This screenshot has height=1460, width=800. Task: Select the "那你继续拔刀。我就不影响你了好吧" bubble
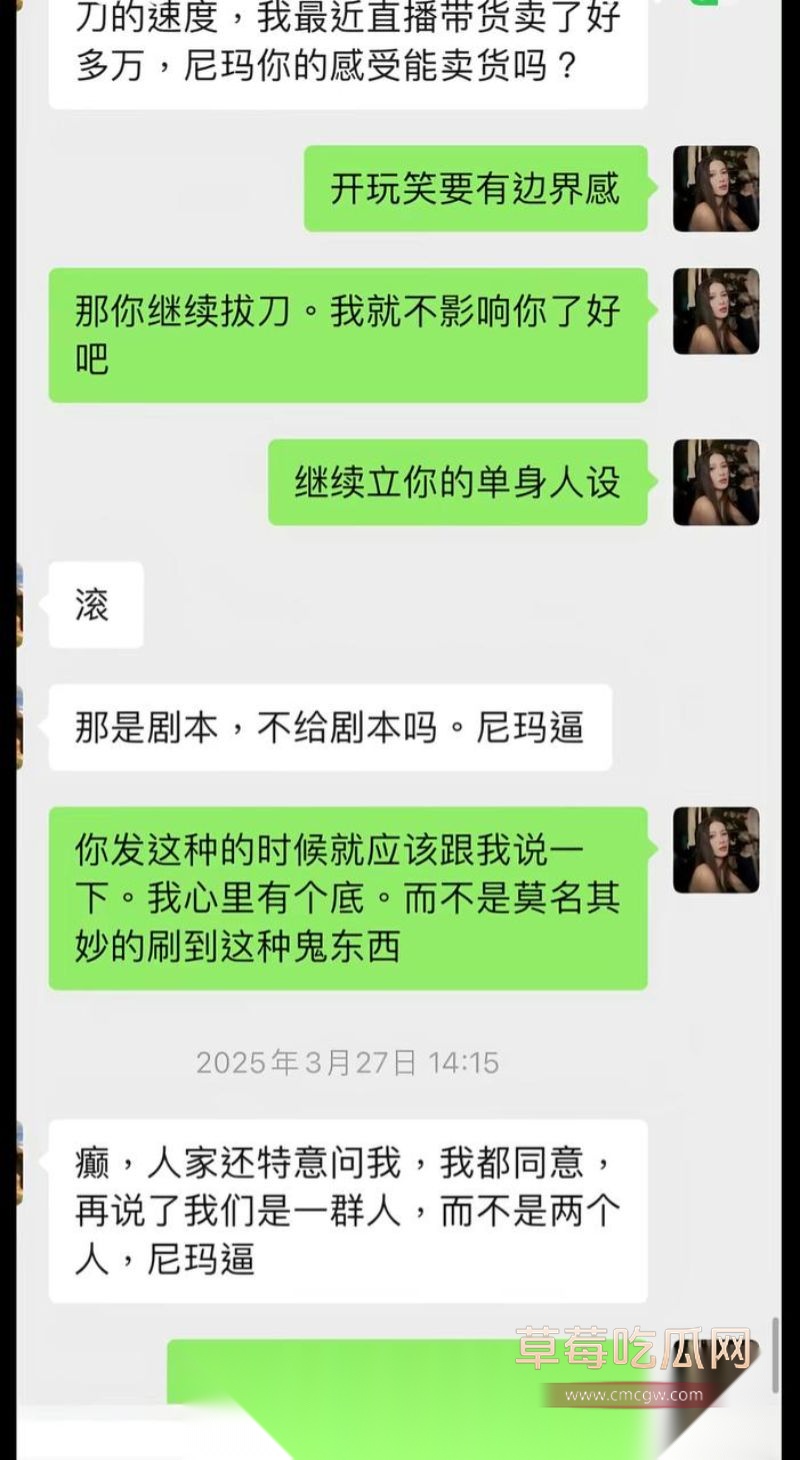pyautogui.click(x=348, y=335)
